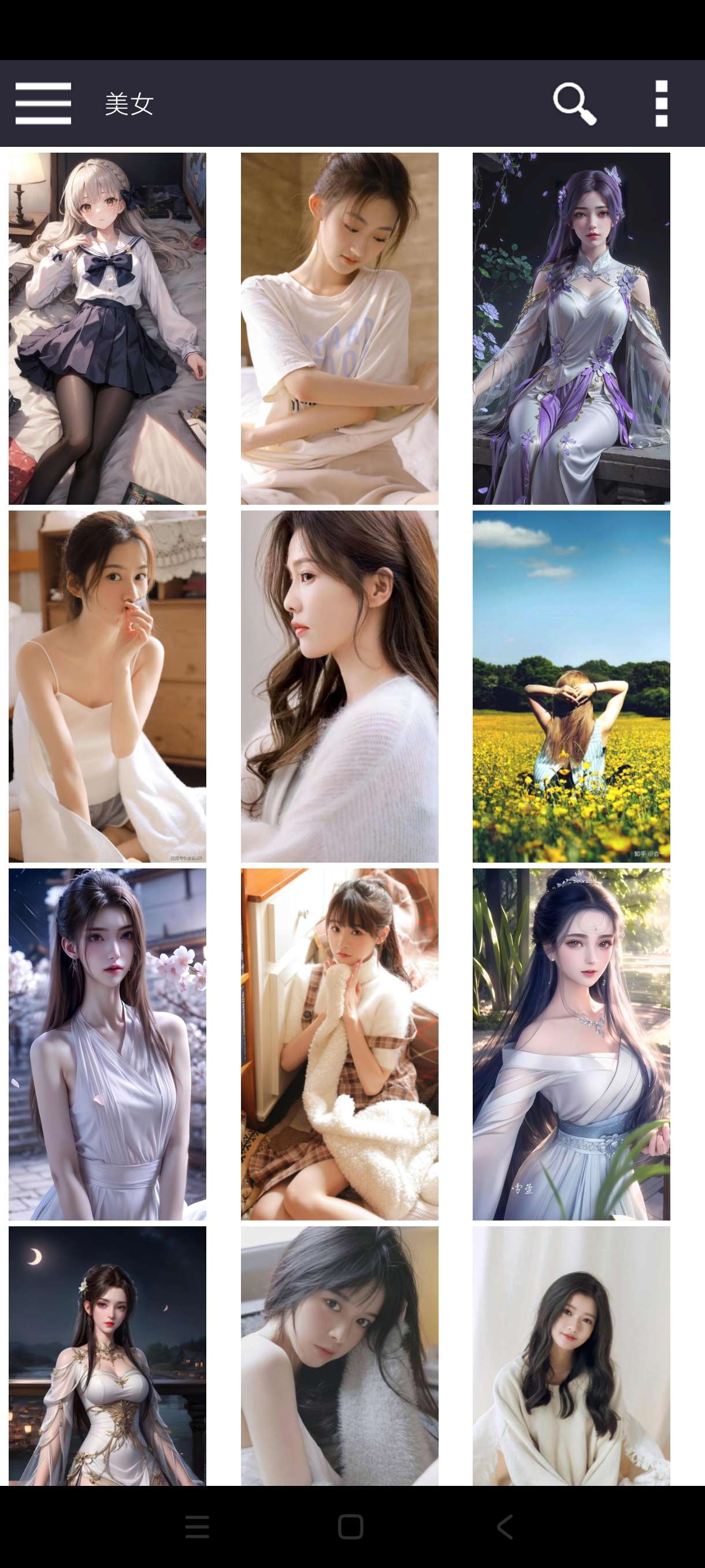Image resolution: width=705 pixels, height=1568 pixels.
Task: Open the wavy-haired woman in cream sweater
Action: coord(571,1356)
